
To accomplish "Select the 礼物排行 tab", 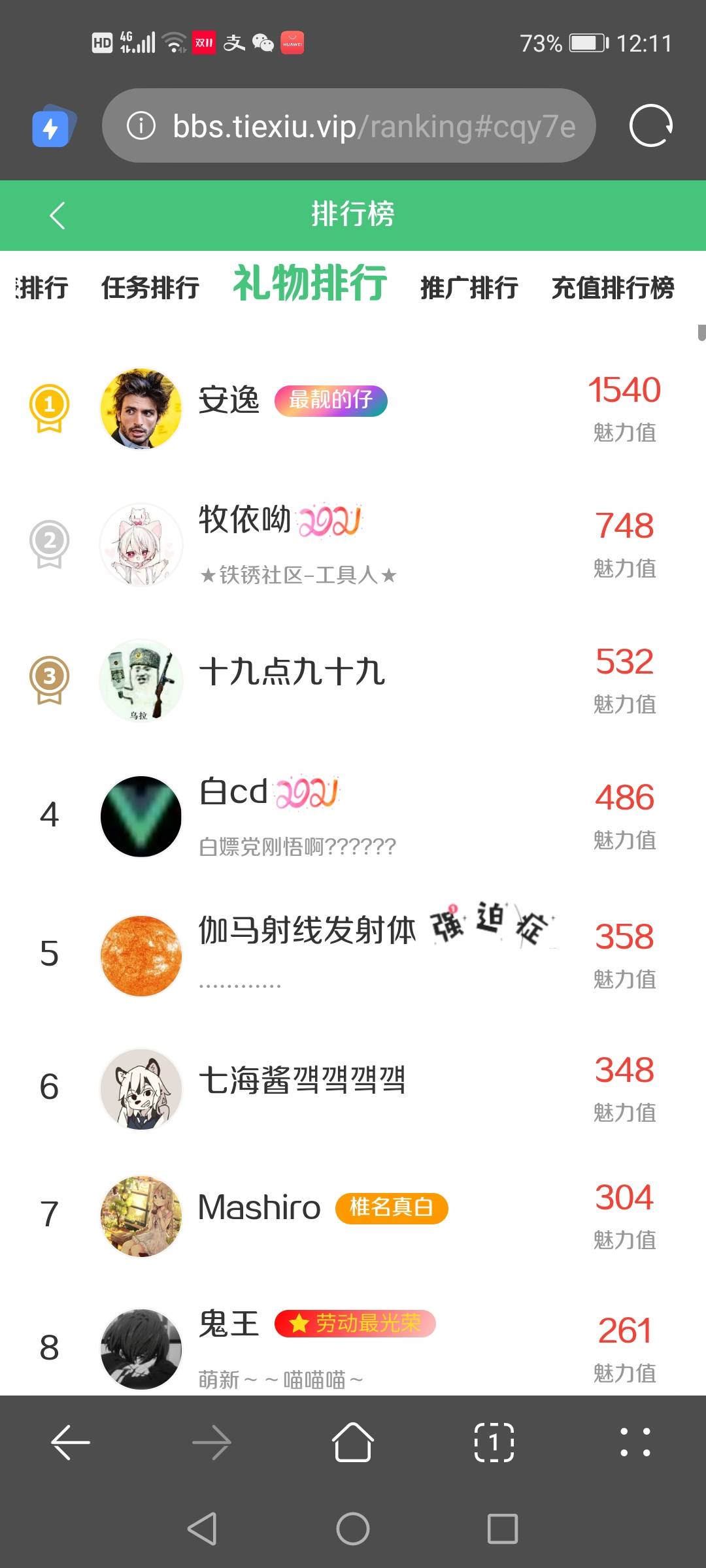I will tap(310, 284).
